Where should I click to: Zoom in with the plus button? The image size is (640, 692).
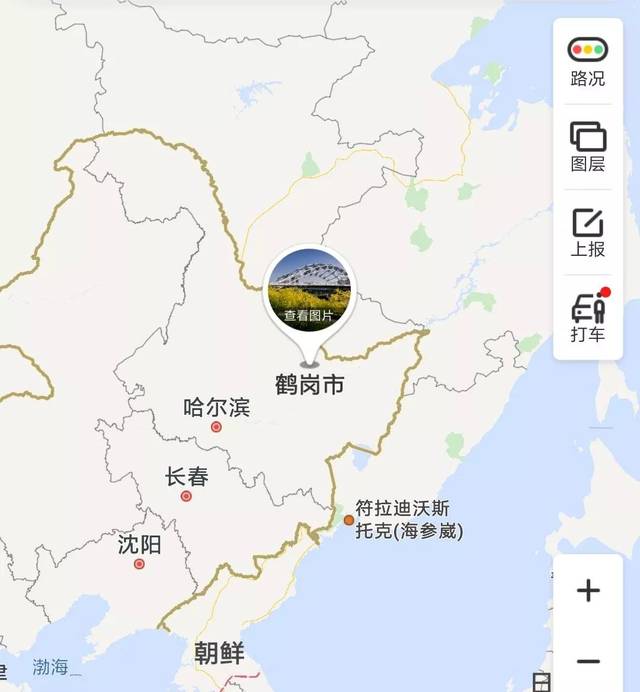point(588,591)
